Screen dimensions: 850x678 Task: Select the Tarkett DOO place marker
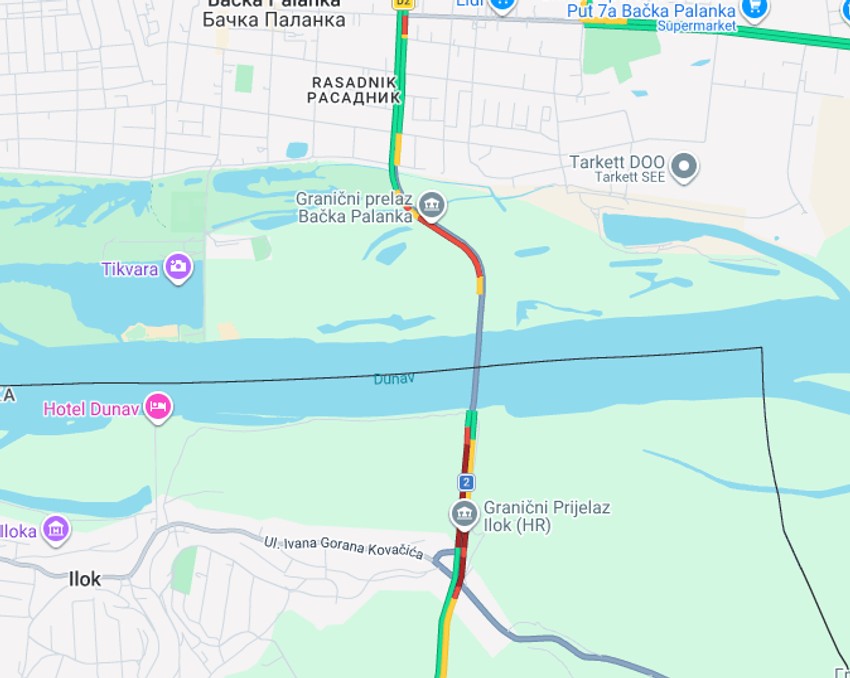[684, 165]
